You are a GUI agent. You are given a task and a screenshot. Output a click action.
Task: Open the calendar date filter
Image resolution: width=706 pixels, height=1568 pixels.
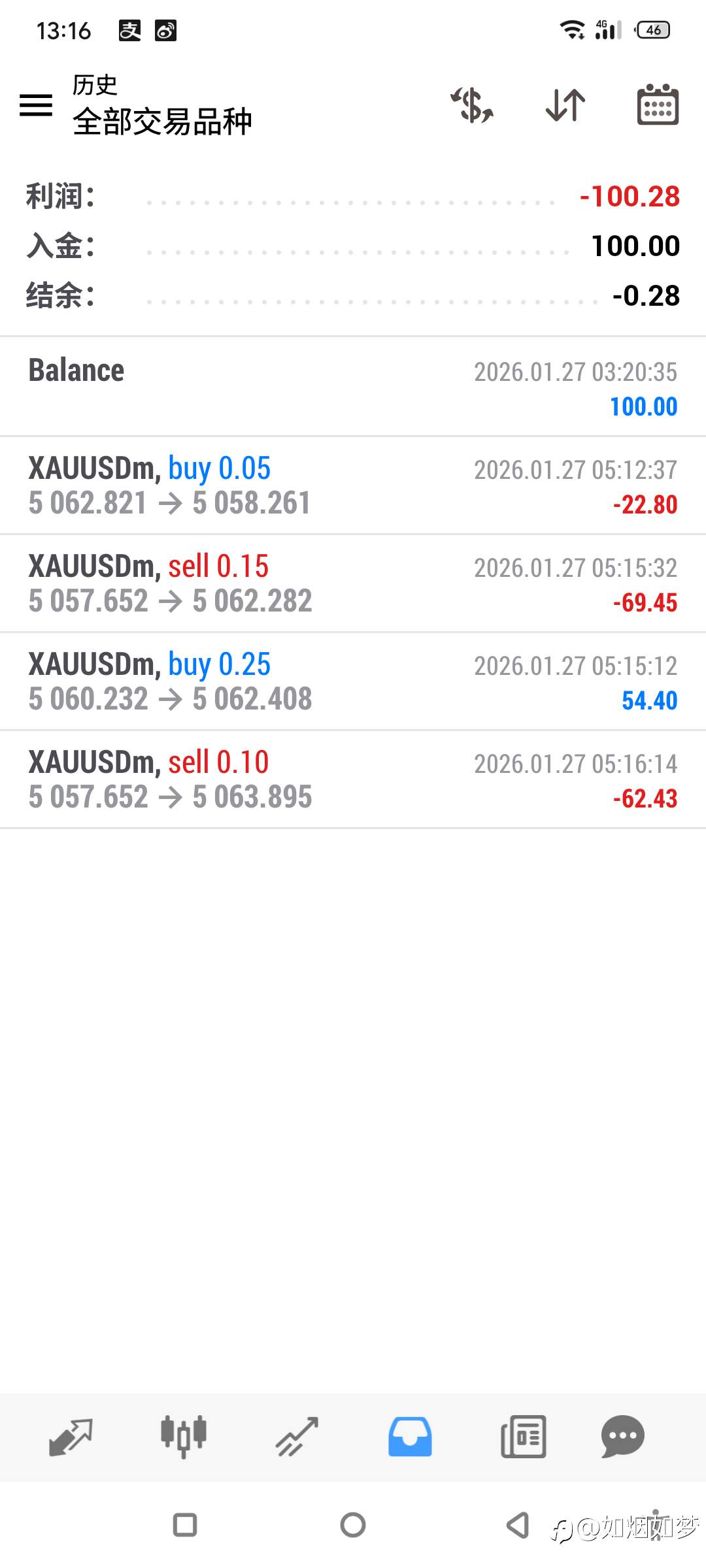click(x=657, y=106)
